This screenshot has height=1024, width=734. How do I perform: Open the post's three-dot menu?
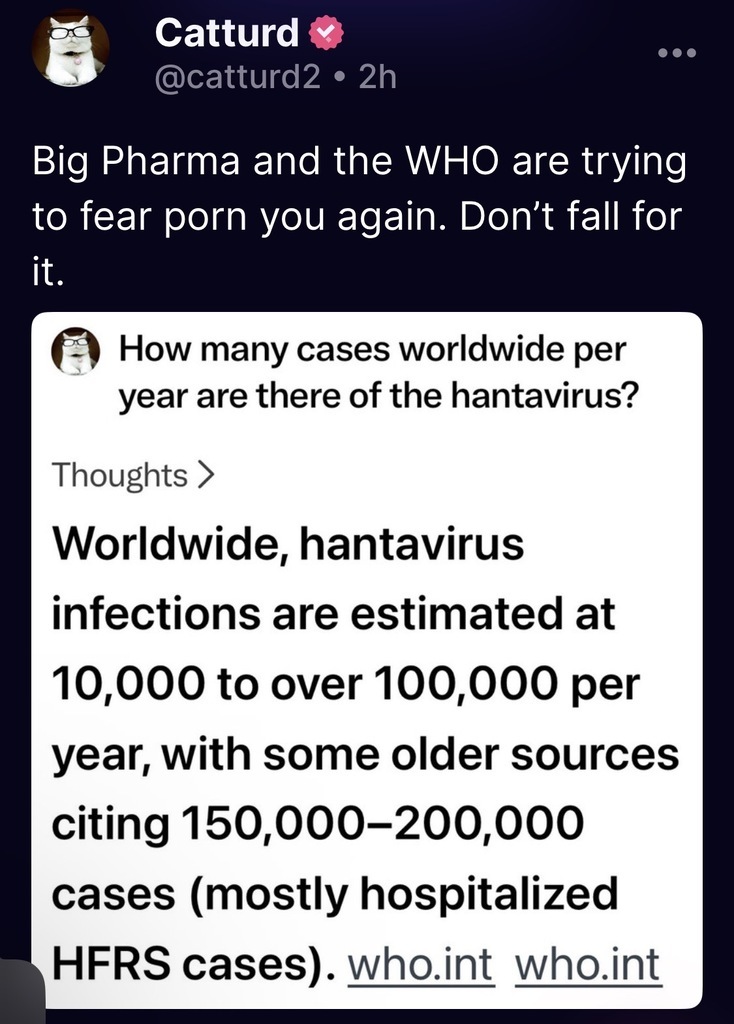[x=677, y=52]
